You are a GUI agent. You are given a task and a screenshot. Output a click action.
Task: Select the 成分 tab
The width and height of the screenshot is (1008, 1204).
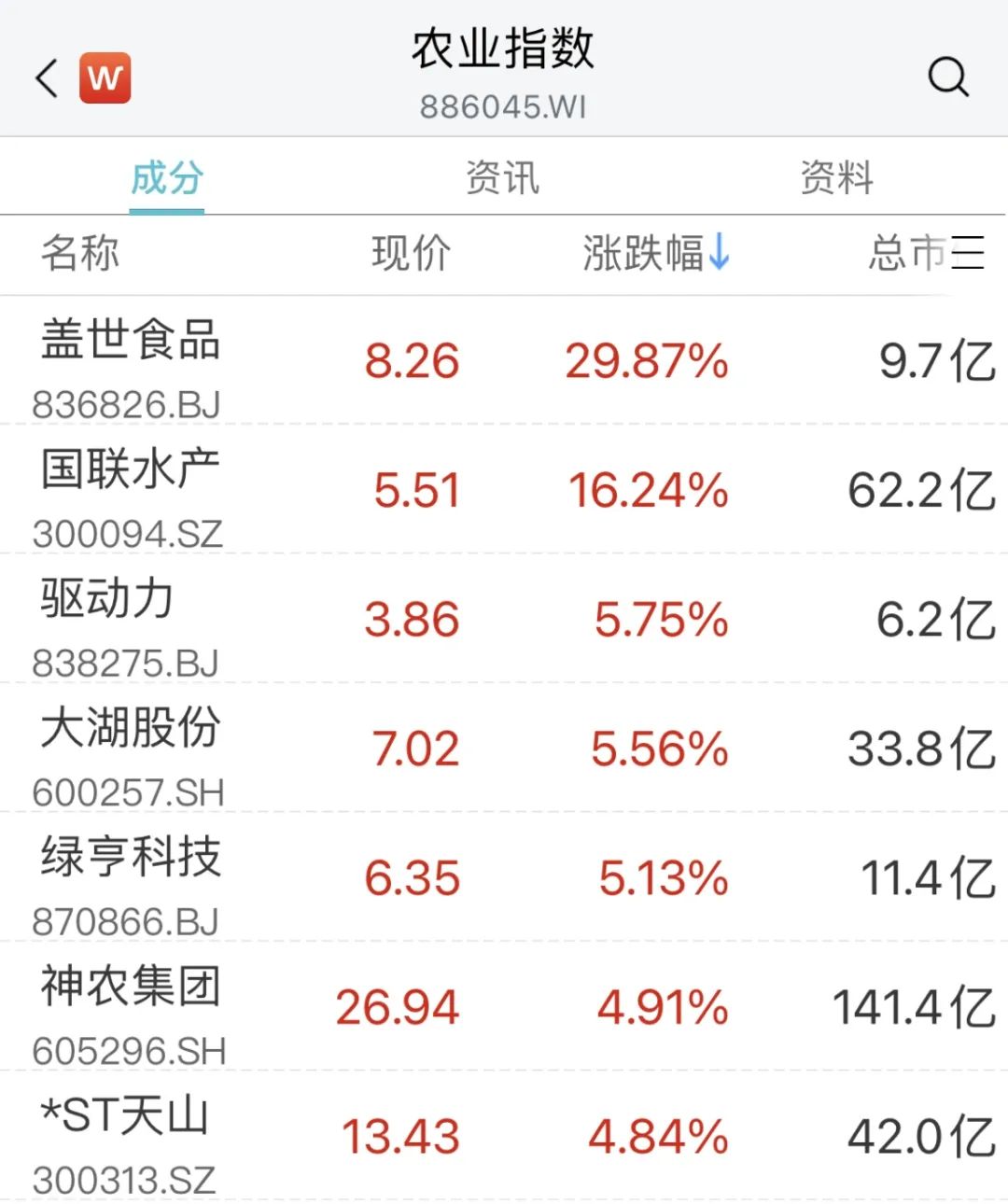coord(166,177)
